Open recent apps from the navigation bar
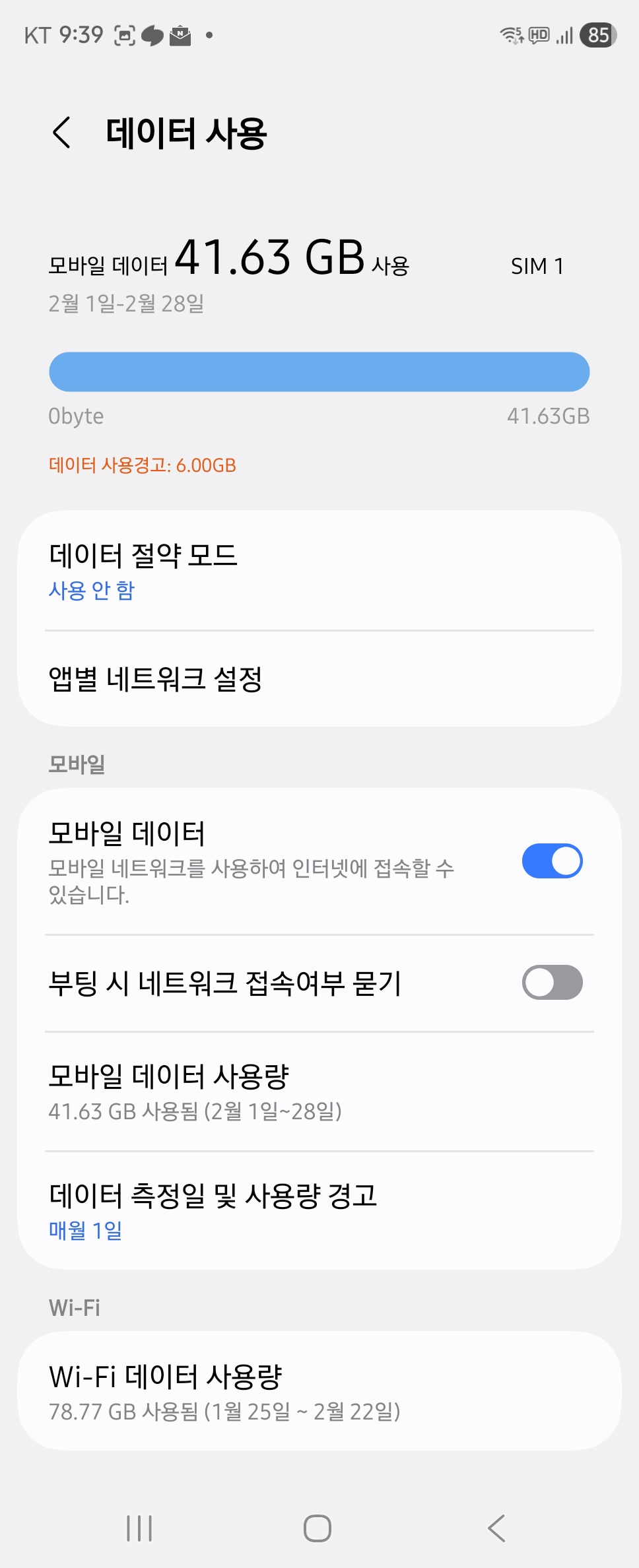The image size is (639, 1568). 139,1528
